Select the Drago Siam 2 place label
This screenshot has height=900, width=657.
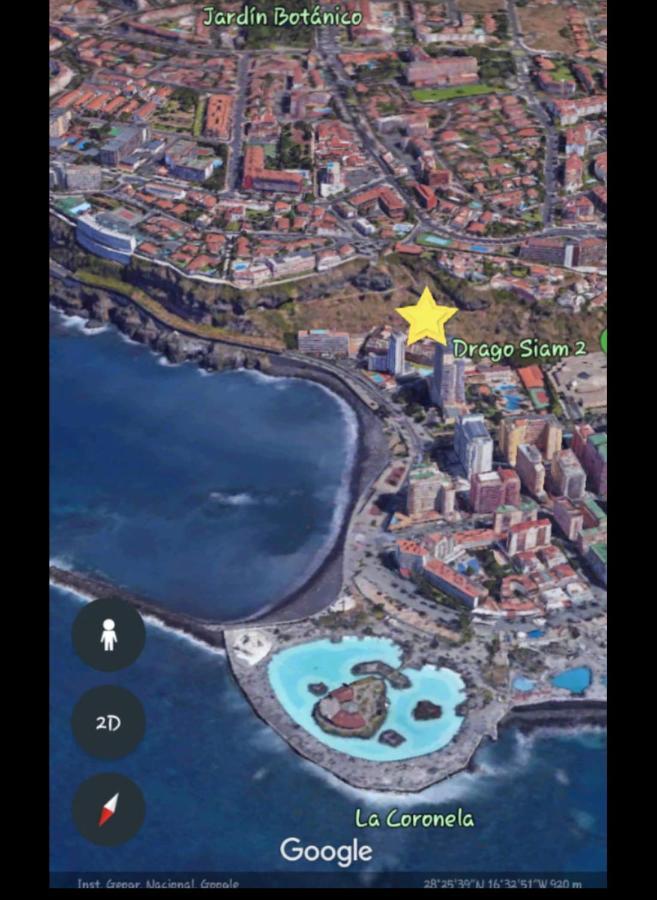[518, 349]
